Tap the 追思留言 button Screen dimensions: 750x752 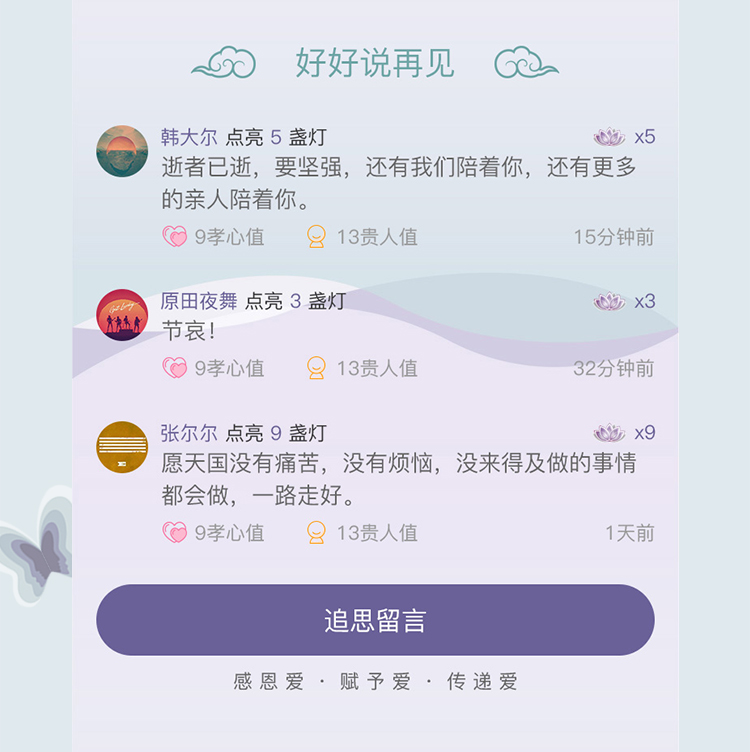pos(375,620)
